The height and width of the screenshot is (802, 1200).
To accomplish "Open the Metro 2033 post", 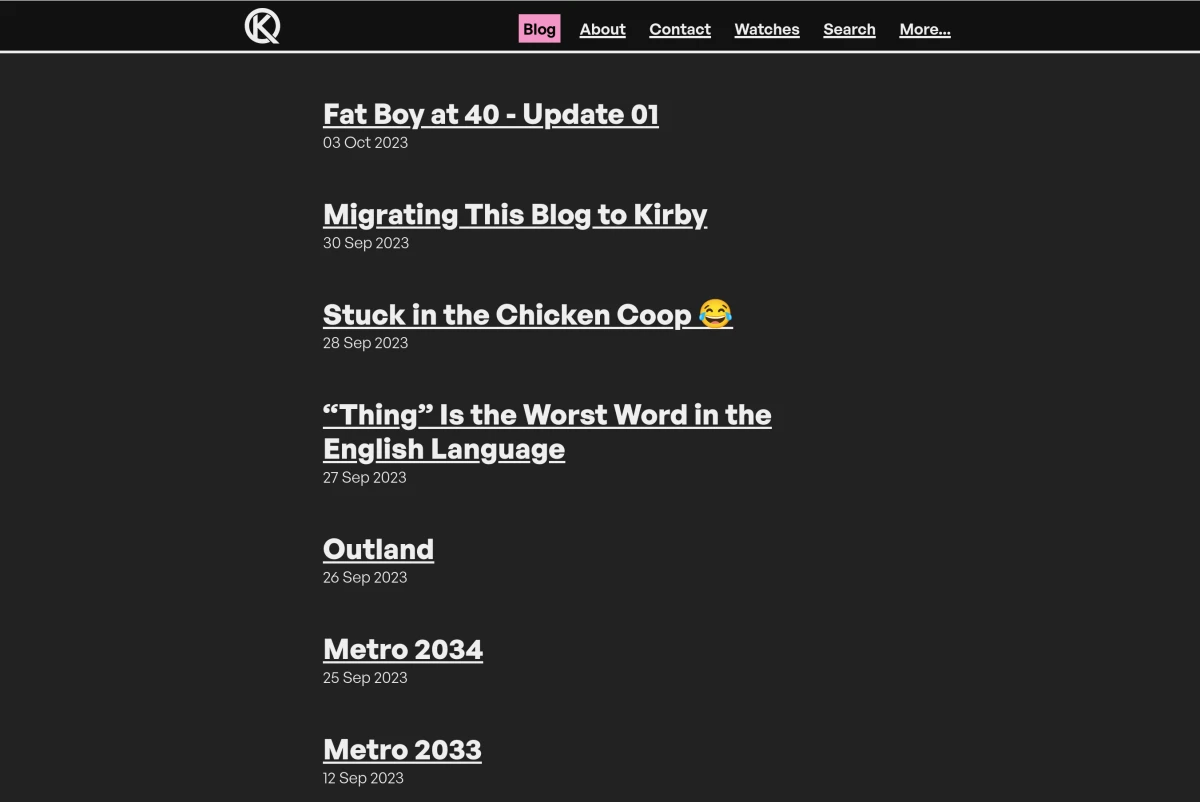I will pos(402,749).
